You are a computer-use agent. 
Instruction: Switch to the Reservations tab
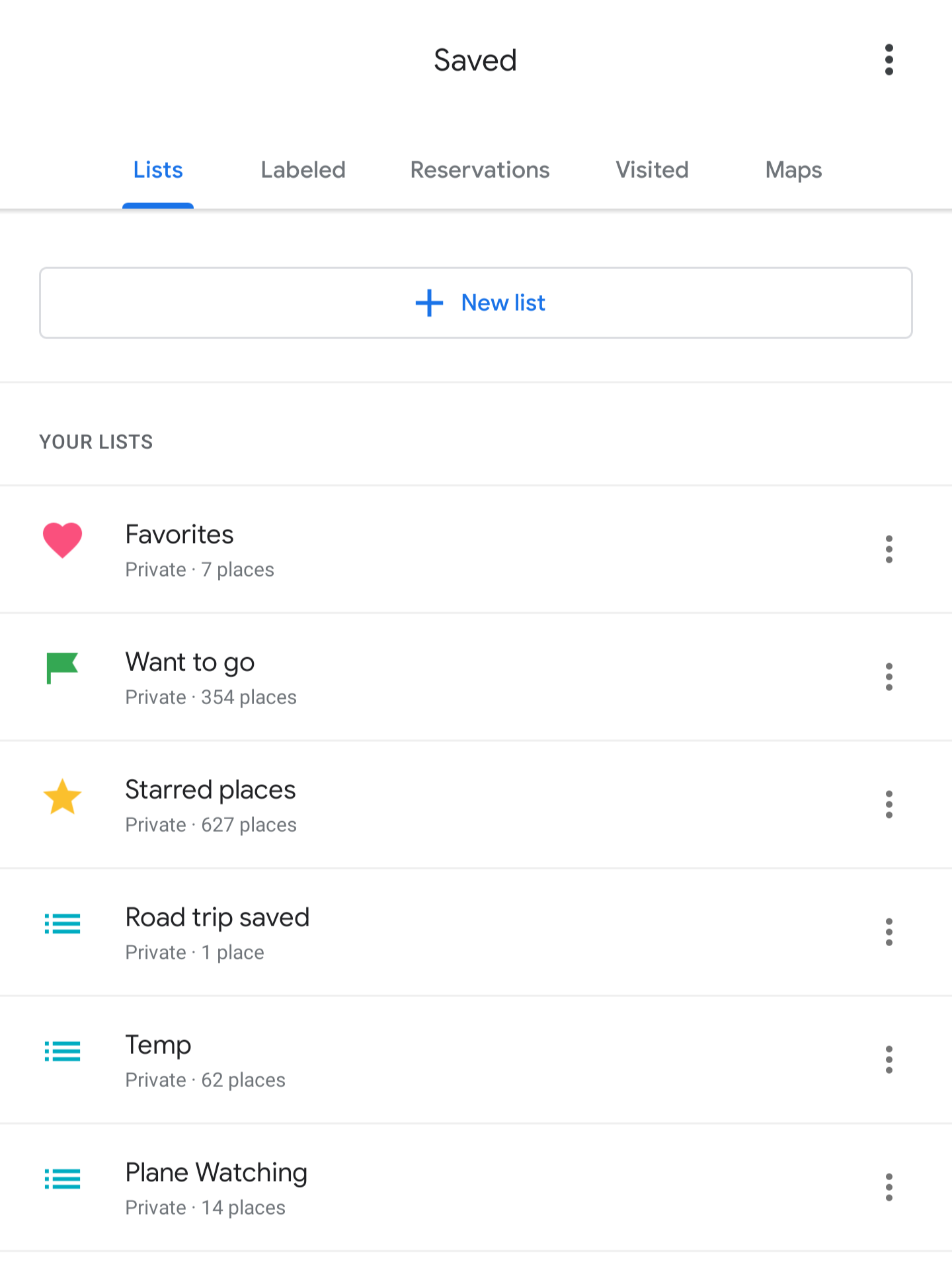click(479, 170)
